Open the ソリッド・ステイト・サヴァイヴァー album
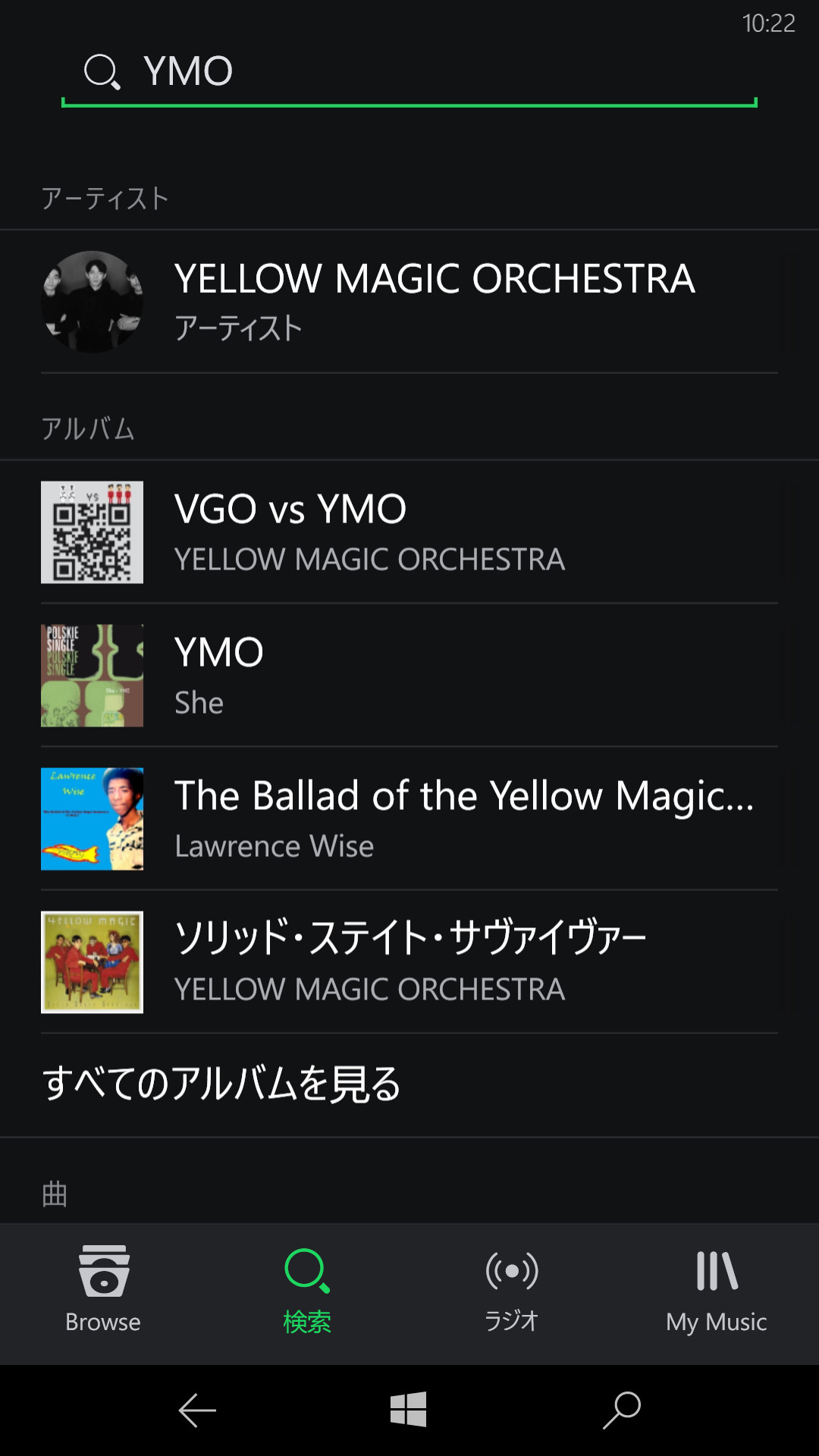This screenshot has height=1456, width=819. coord(409,962)
